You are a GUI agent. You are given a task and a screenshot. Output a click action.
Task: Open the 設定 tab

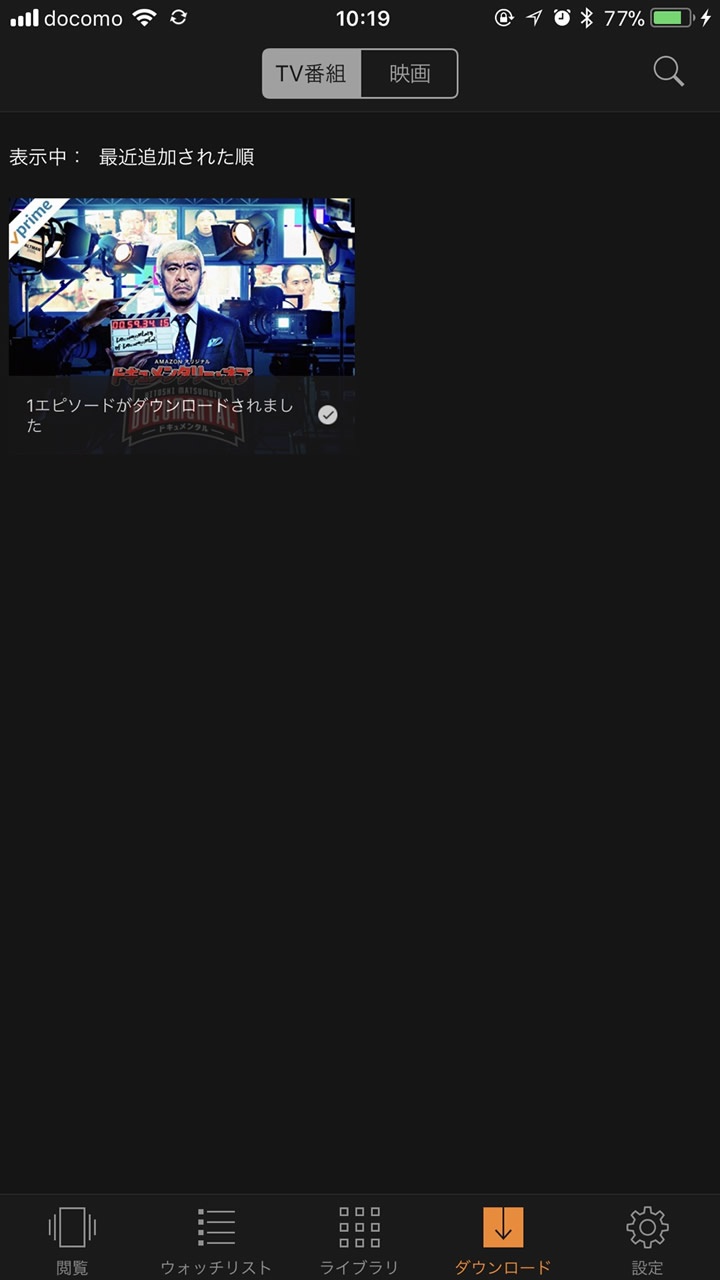[647, 1238]
